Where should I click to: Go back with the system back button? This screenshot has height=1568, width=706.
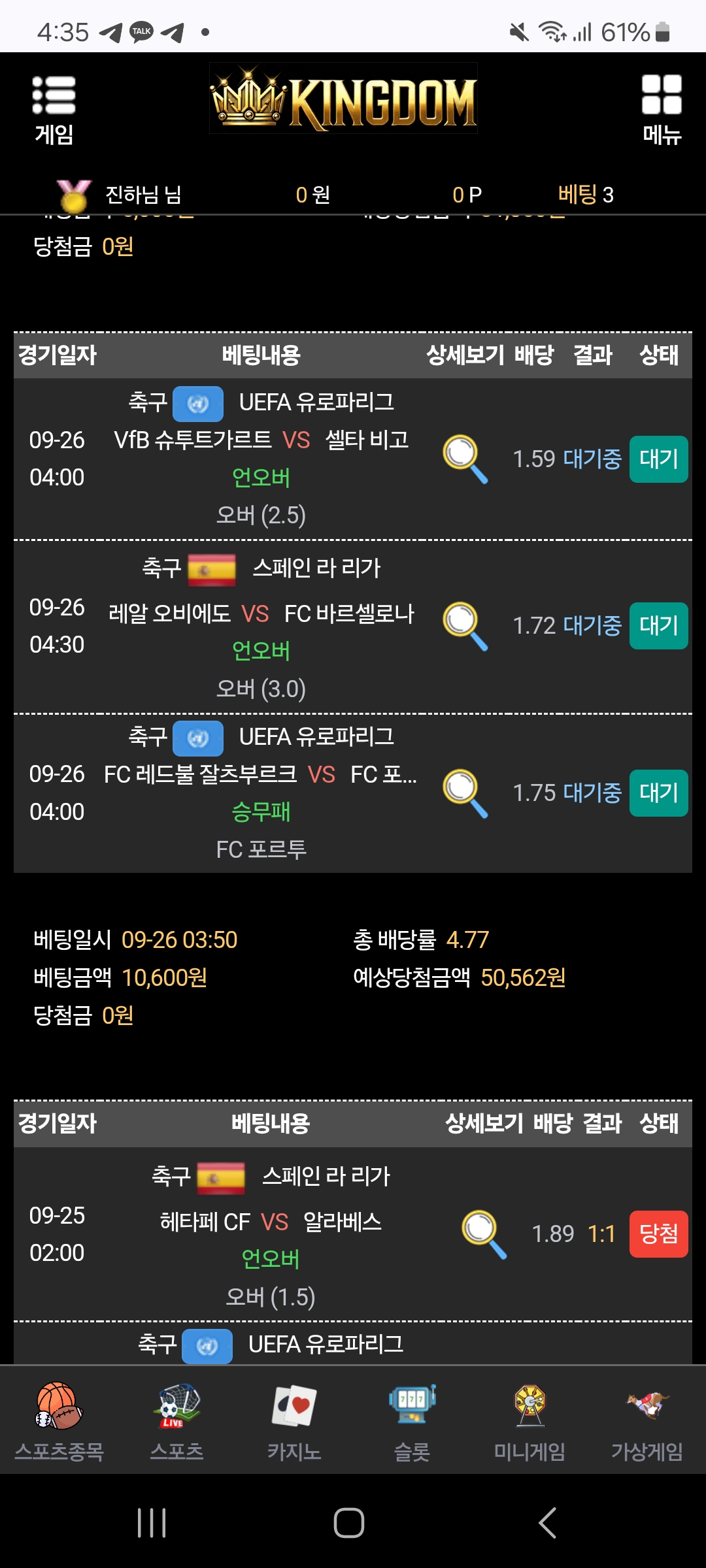tap(547, 1523)
